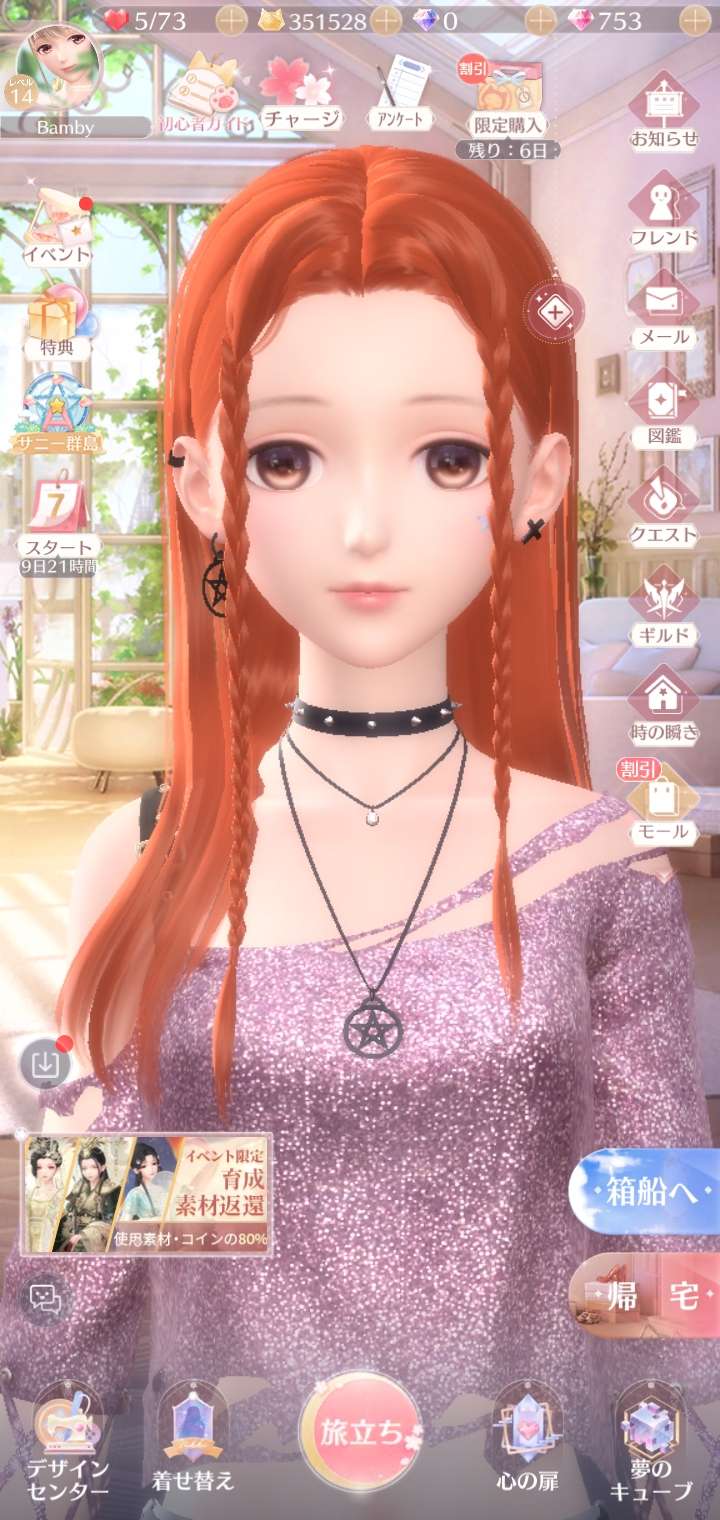The width and height of the screenshot is (720, 1520).
Task: Open お知らせ announcements
Action: pos(664,112)
